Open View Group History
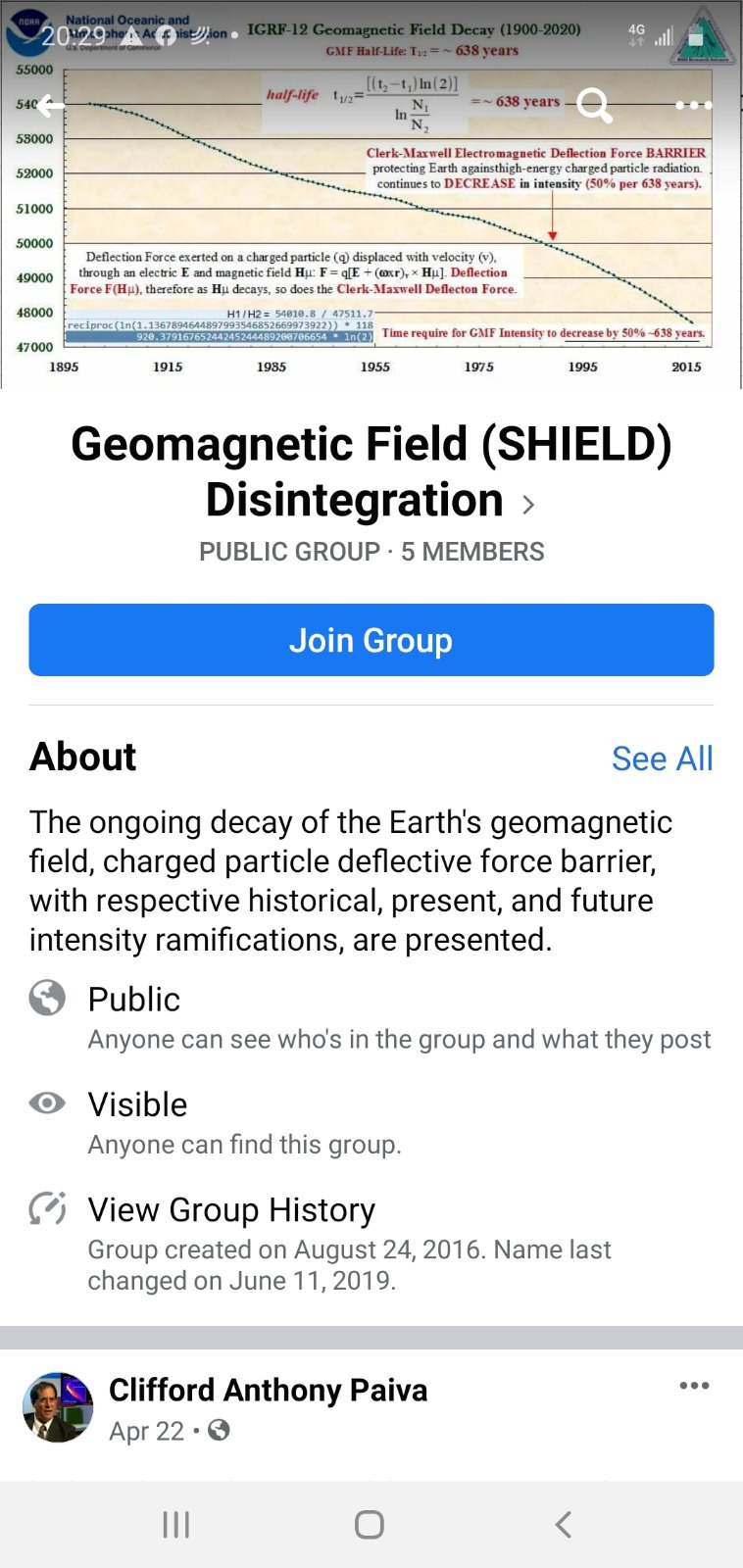This screenshot has height=1568, width=743. pyautogui.click(x=231, y=1210)
